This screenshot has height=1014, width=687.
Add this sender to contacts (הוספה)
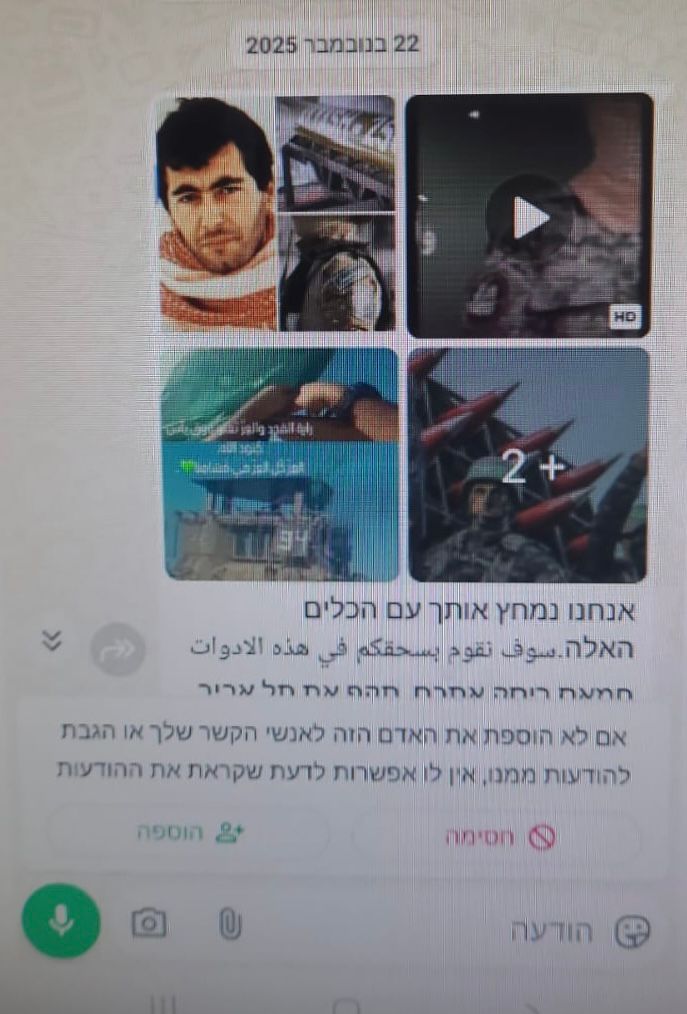click(188, 833)
